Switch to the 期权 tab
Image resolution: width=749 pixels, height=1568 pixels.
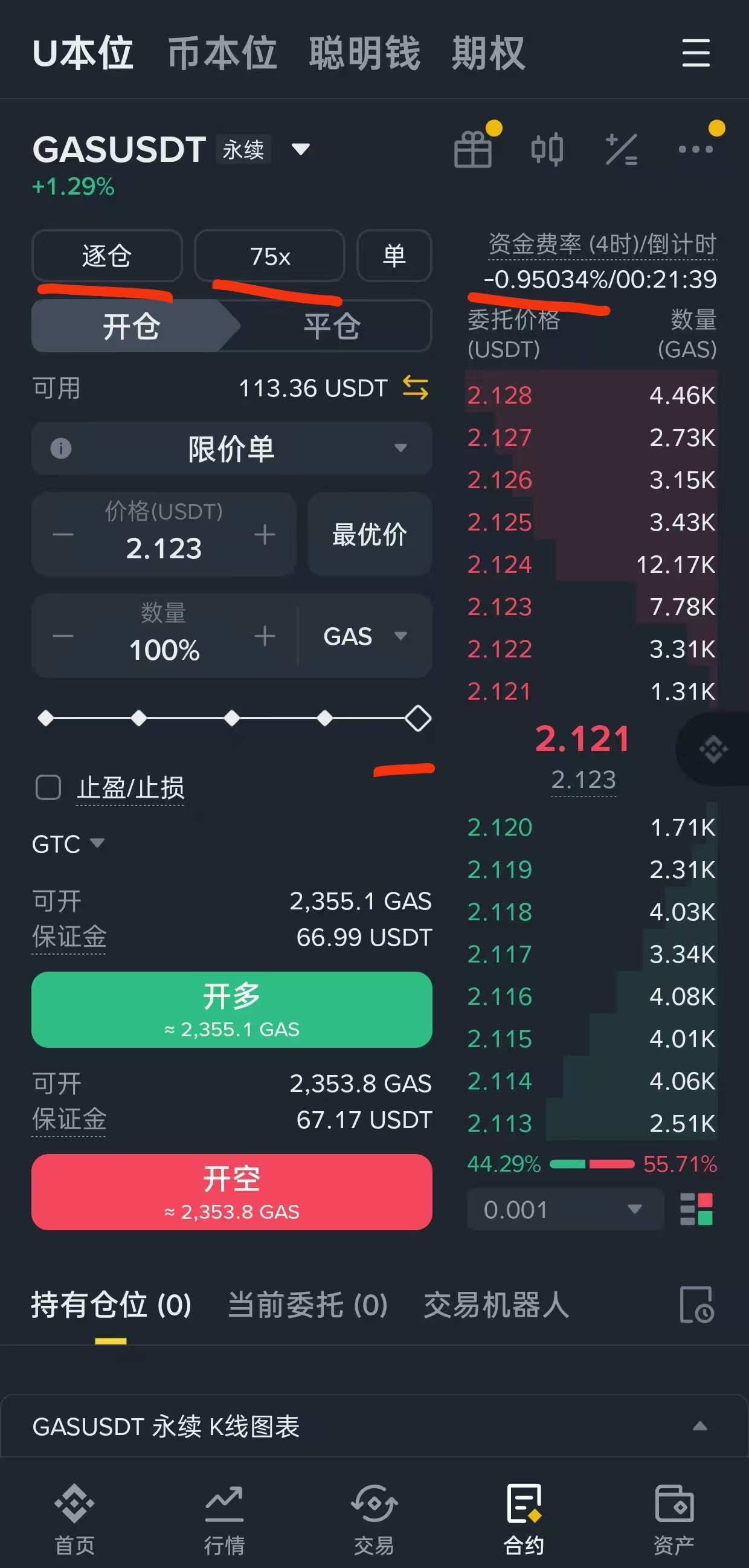click(x=488, y=53)
